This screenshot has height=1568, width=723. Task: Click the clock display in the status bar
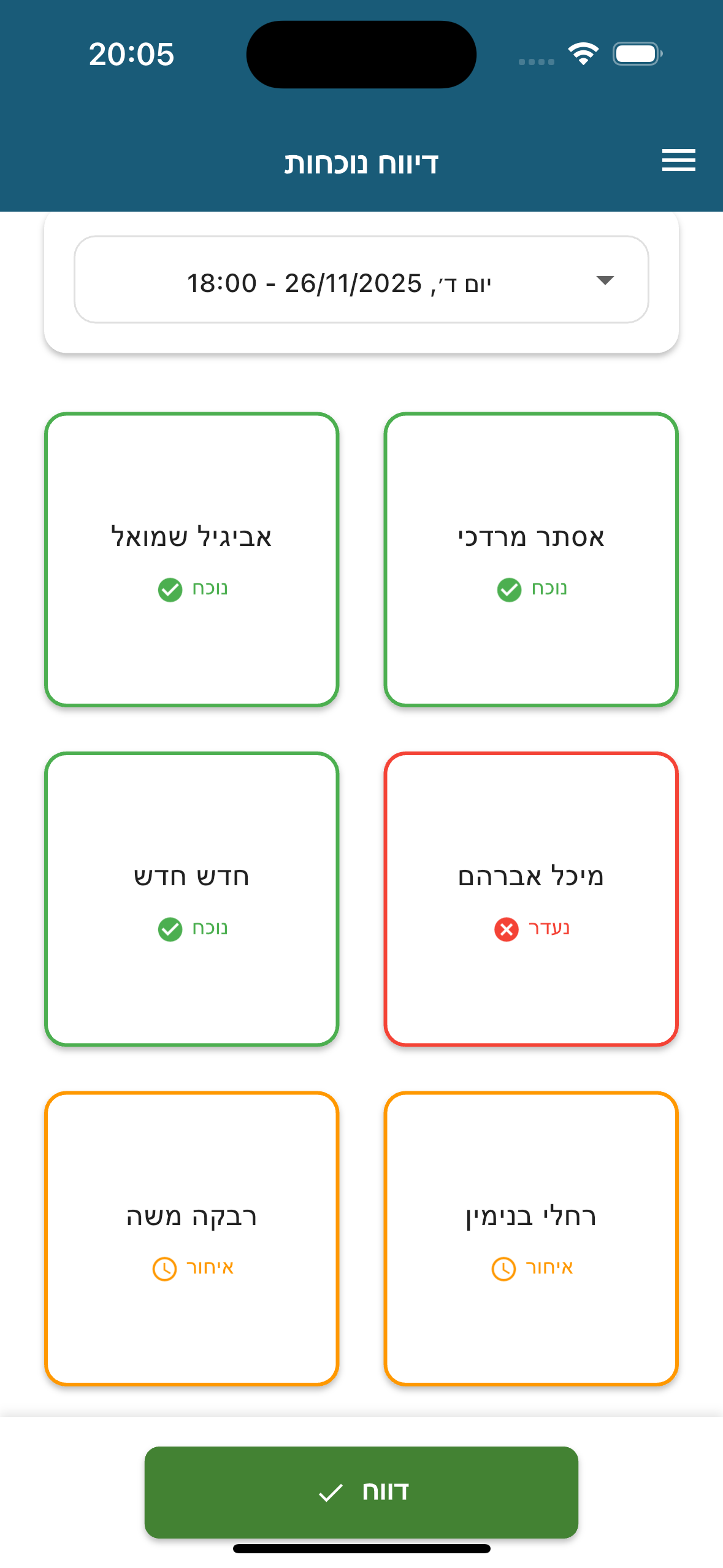pos(131,55)
